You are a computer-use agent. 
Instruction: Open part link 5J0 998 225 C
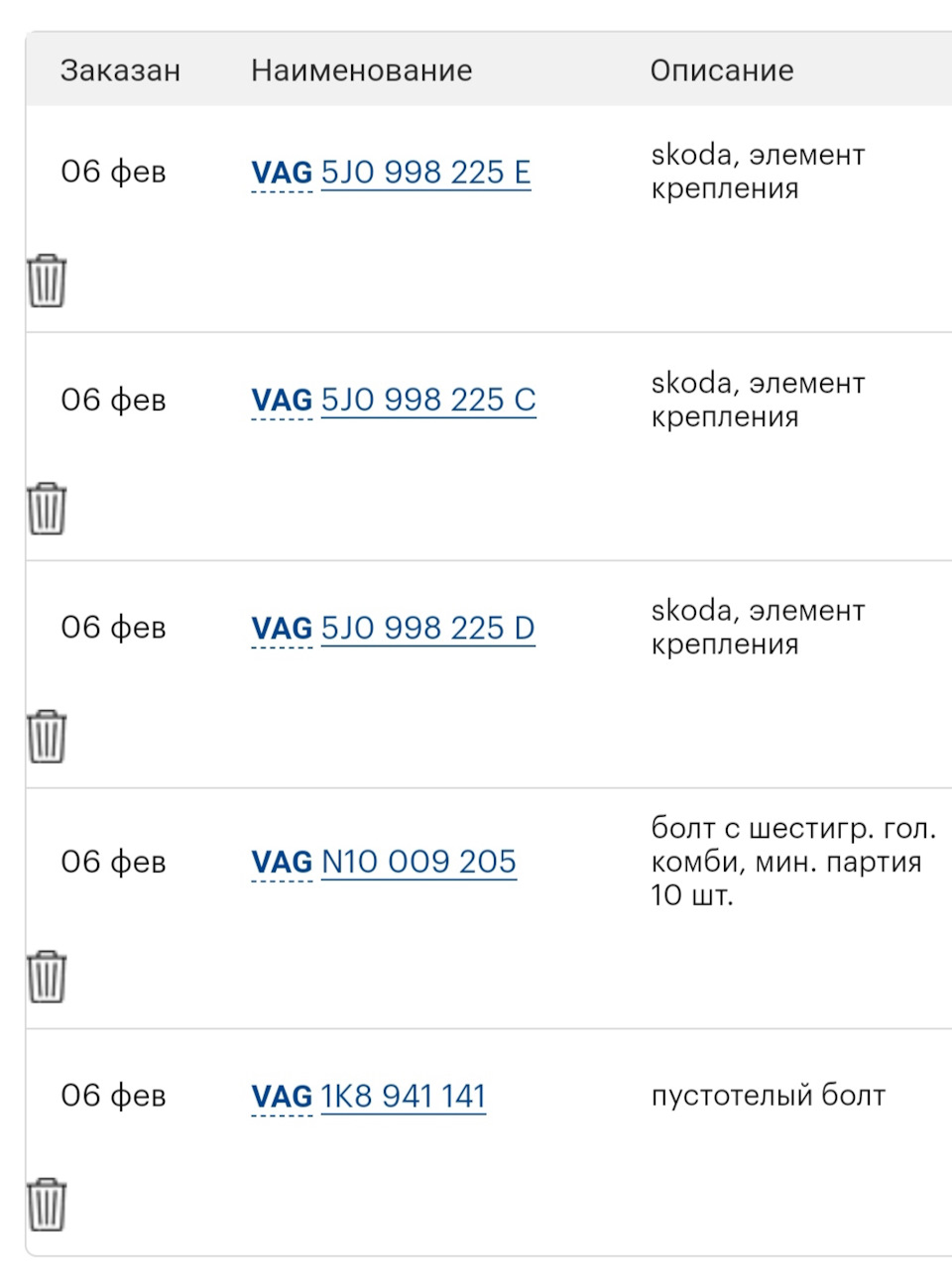(x=427, y=401)
